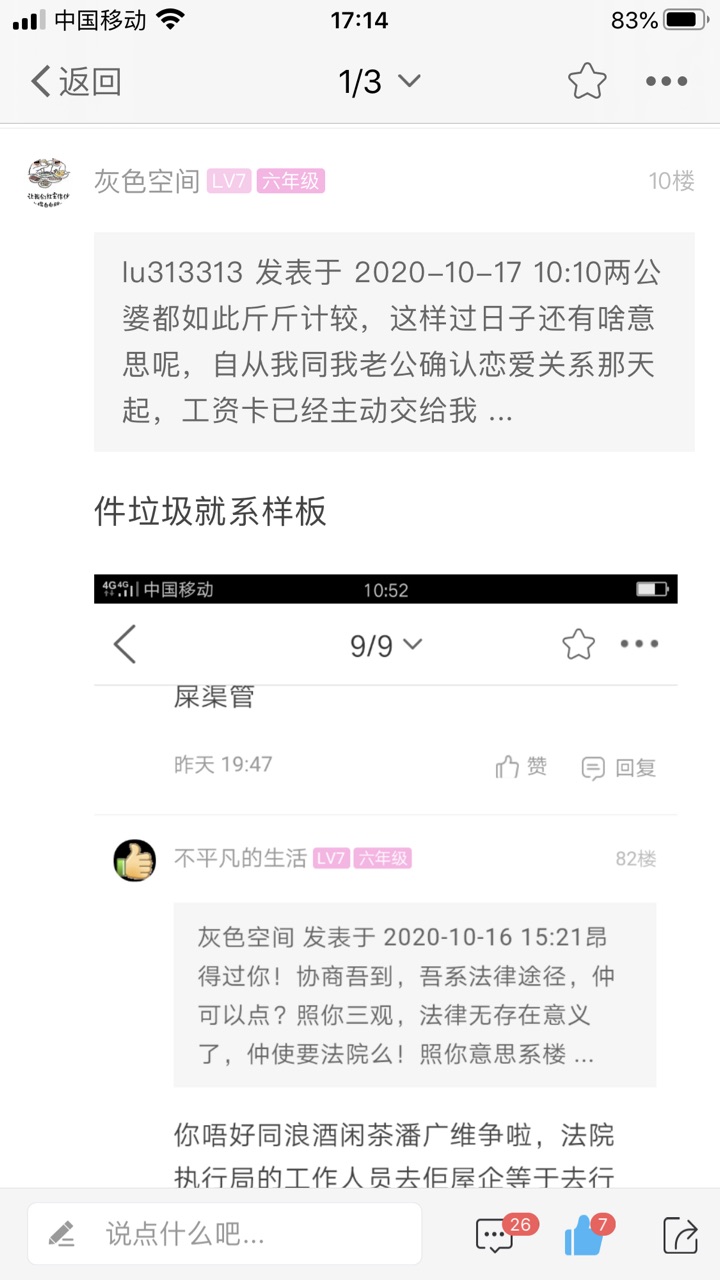Image resolution: width=720 pixels, height=1280 pixels.
Task: Go back using the 返回 button
Action: coord(76,81)
